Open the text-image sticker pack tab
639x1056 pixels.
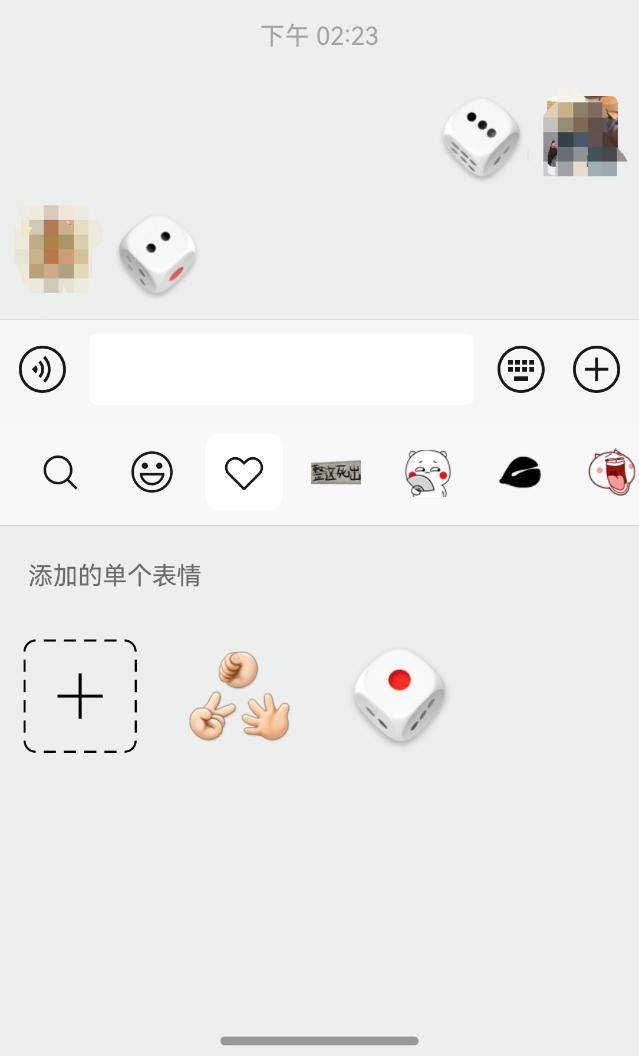(336, 472)
